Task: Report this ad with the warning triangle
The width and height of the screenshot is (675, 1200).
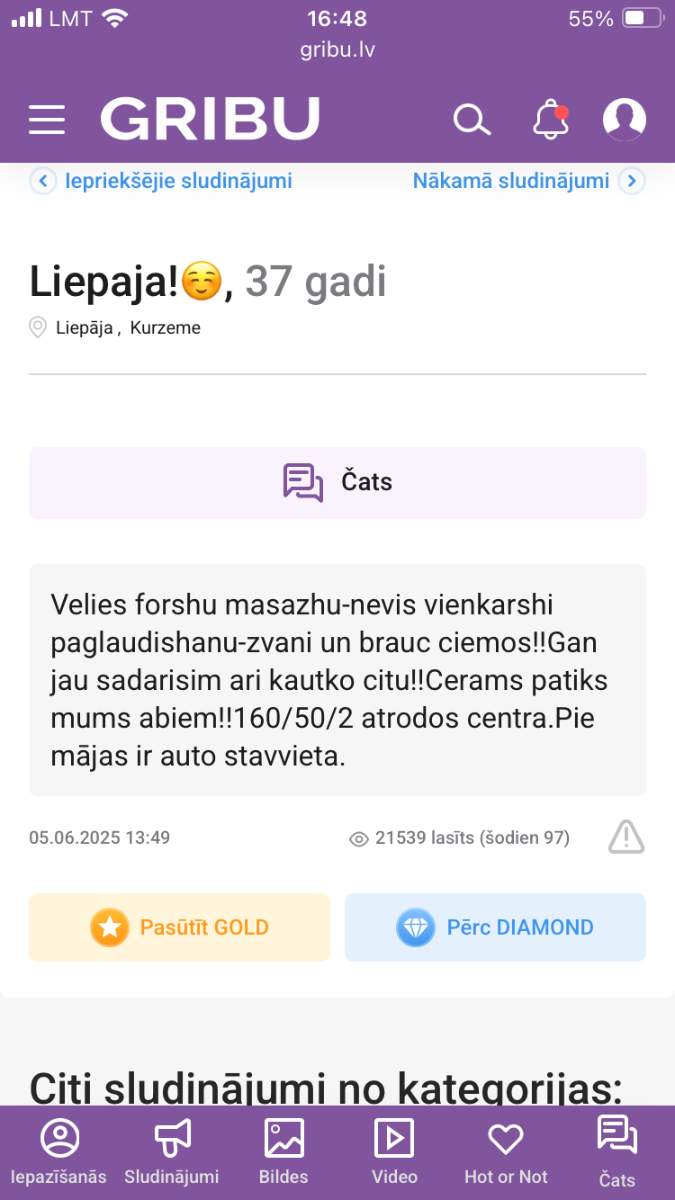Action: pos(626,837)
